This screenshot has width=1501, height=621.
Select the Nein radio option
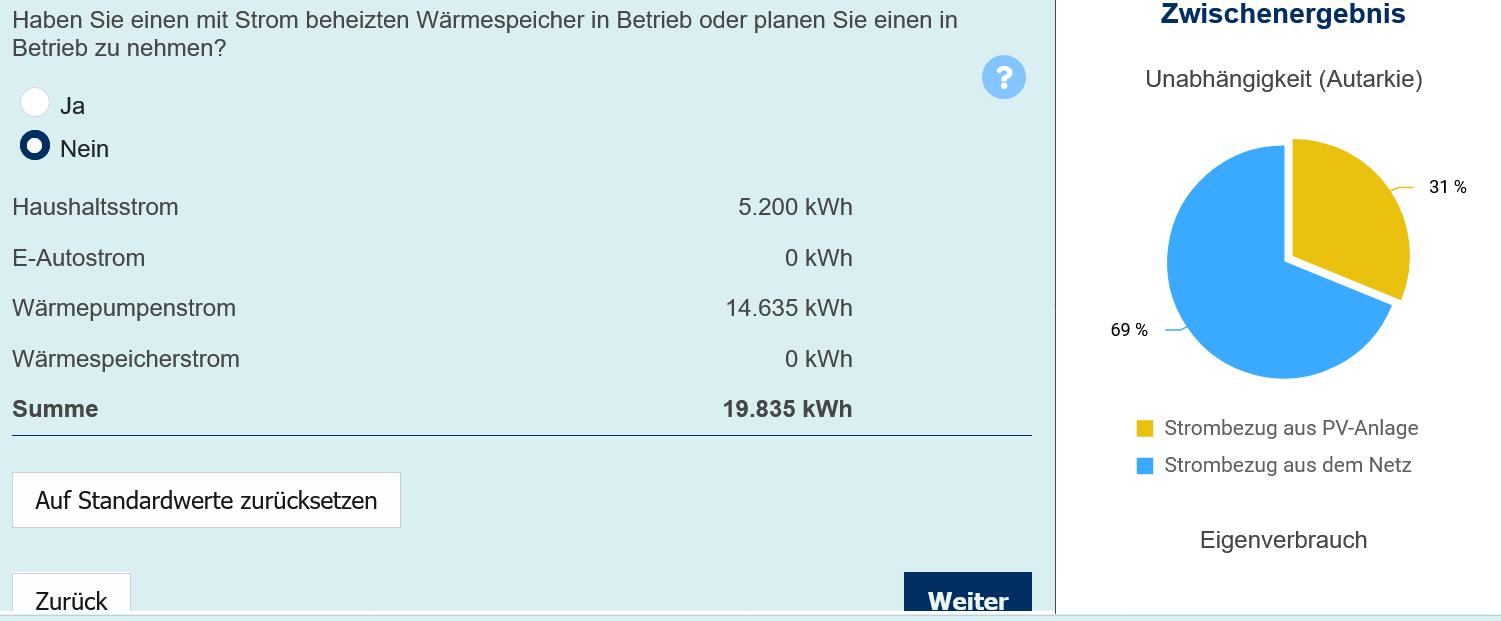[x=35, y=146]
